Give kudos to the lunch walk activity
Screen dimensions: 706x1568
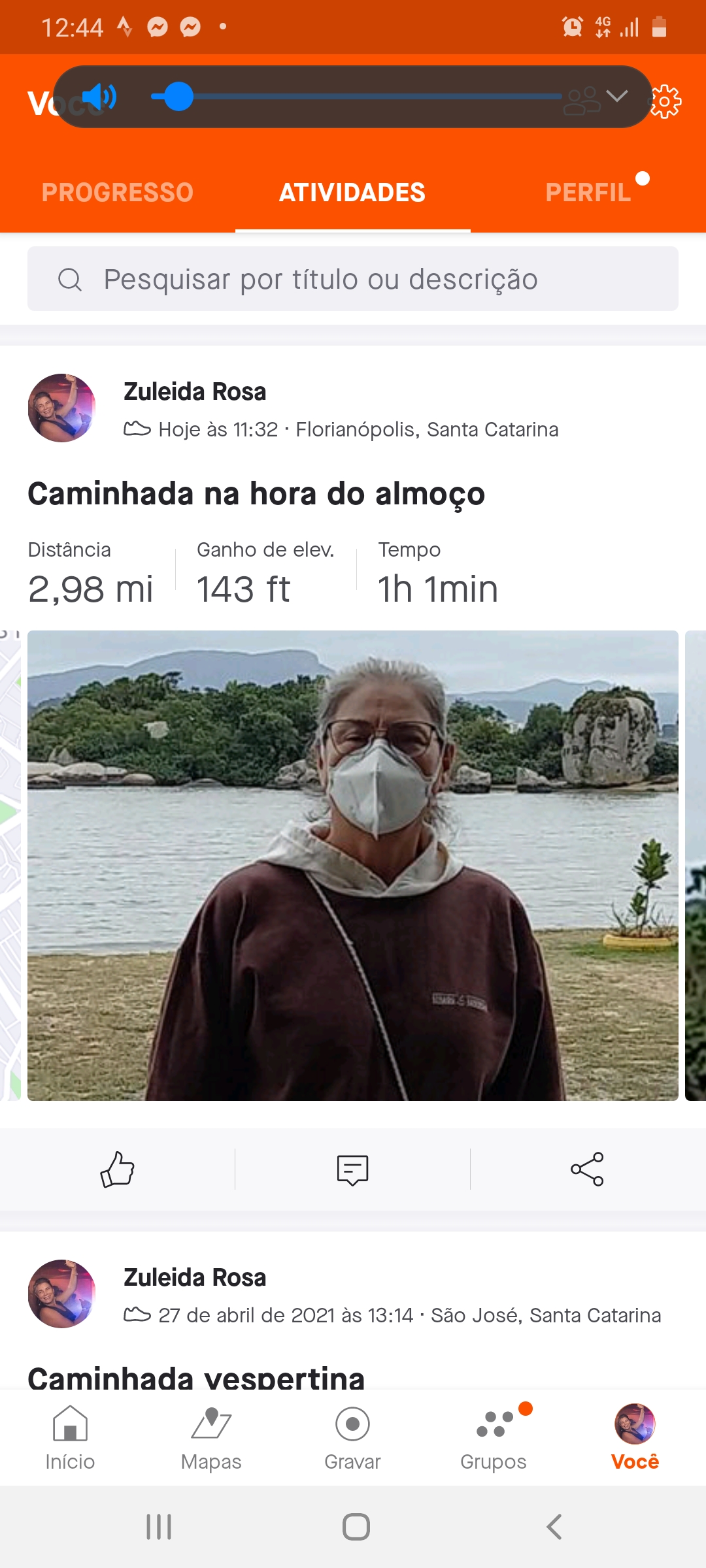tap(118, 1169)
